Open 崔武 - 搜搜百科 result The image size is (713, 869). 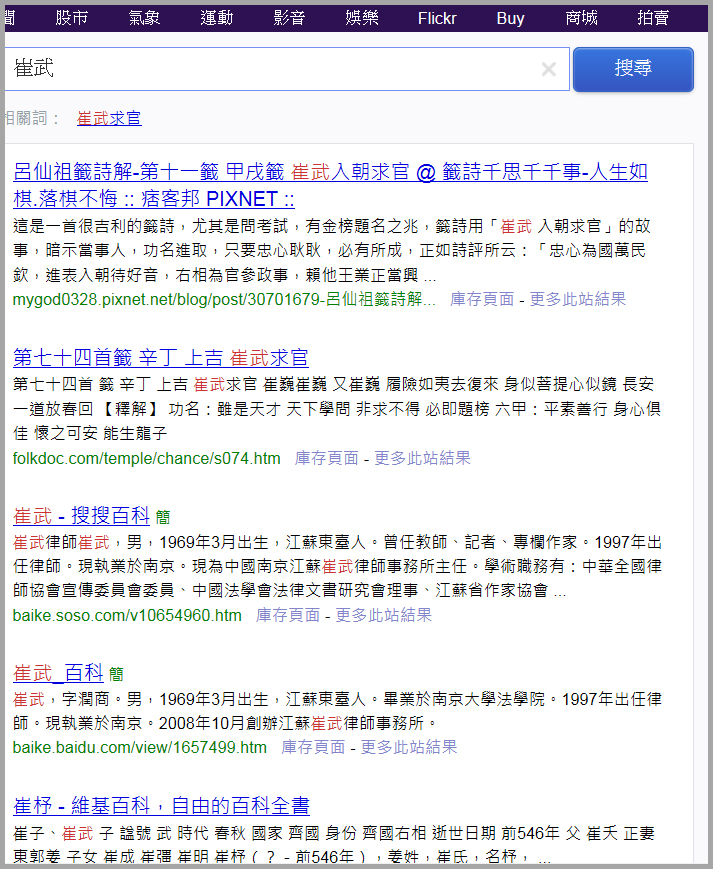tap(81, 516)
